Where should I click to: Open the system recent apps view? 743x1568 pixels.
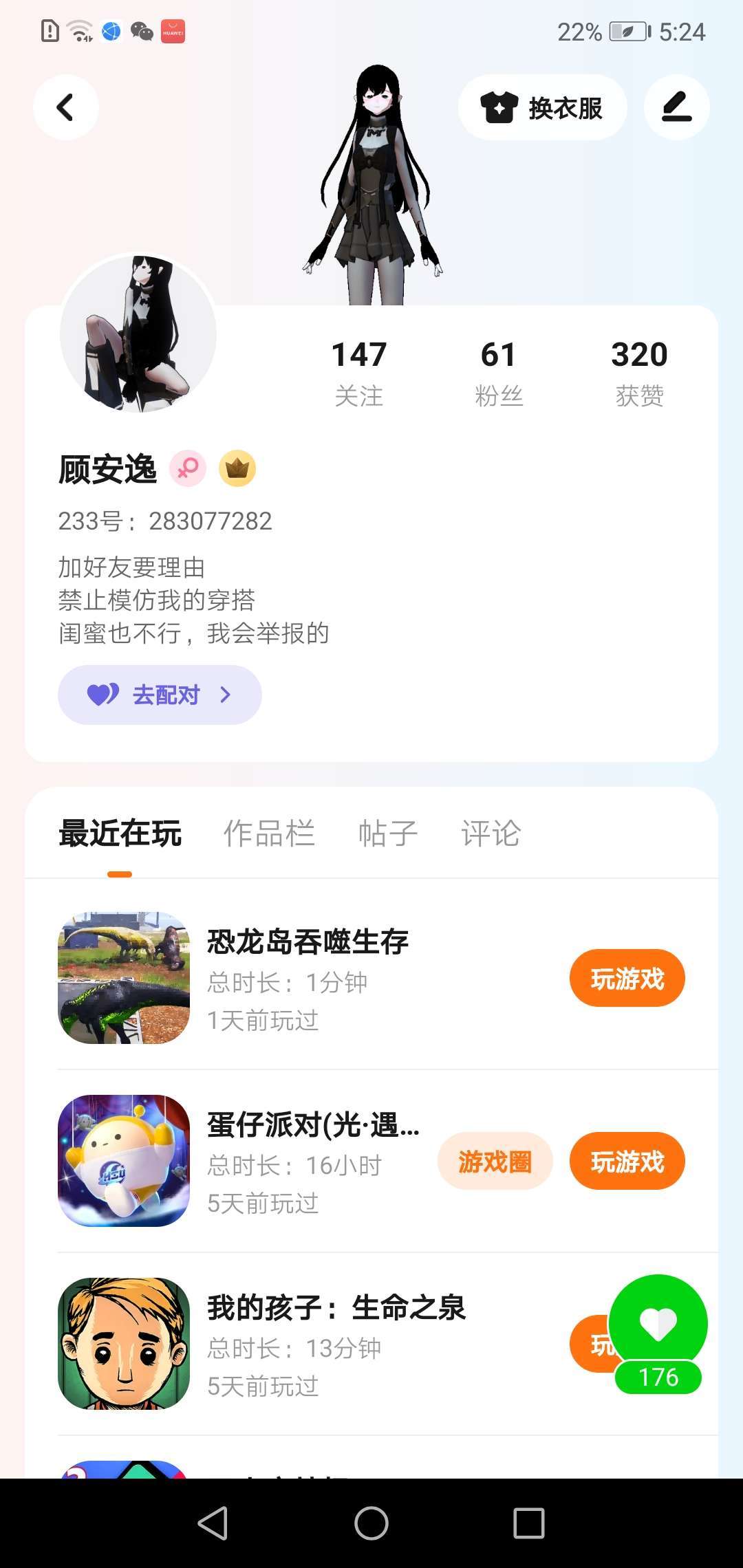pos(529,1523)
